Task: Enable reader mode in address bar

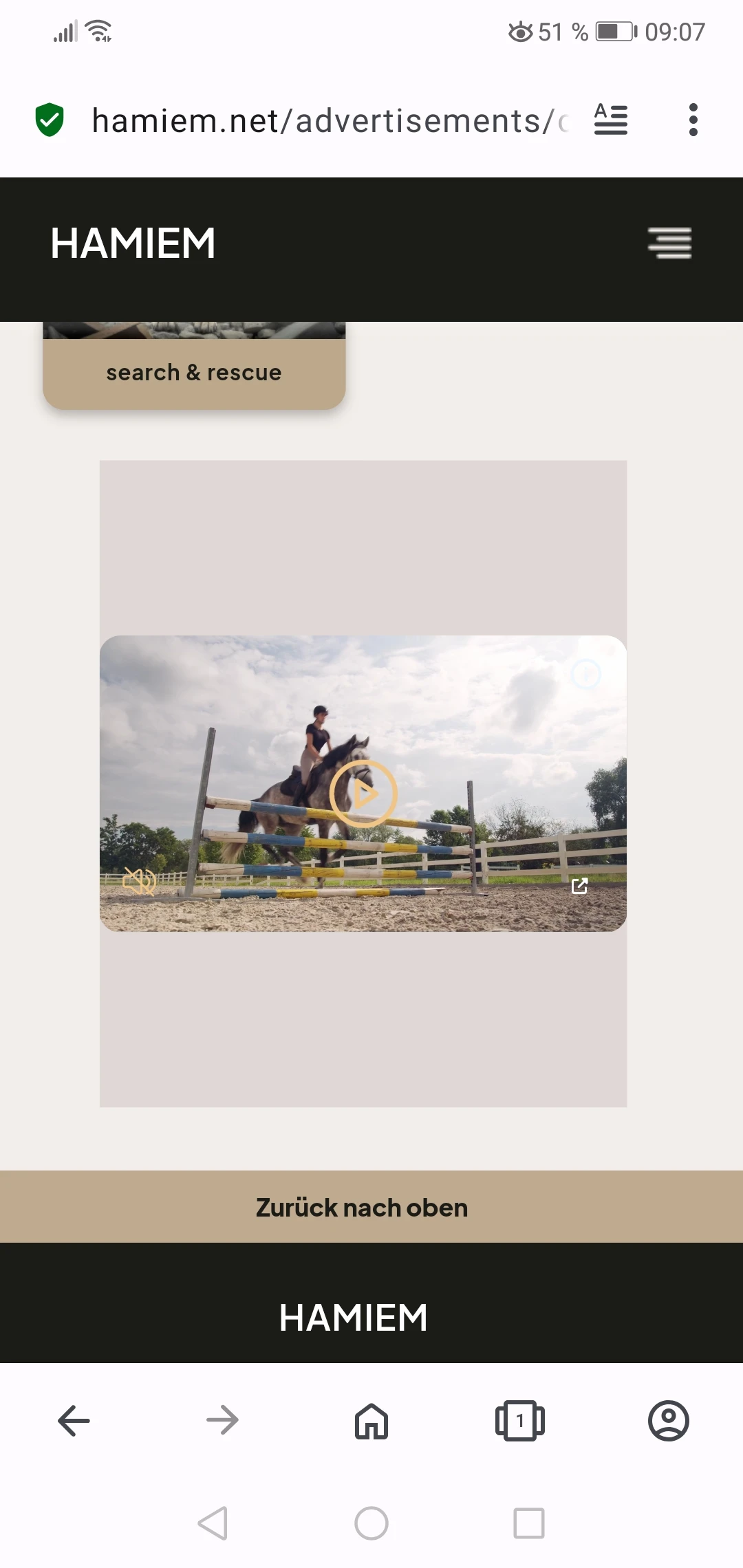Action: [x=611, y=120]
